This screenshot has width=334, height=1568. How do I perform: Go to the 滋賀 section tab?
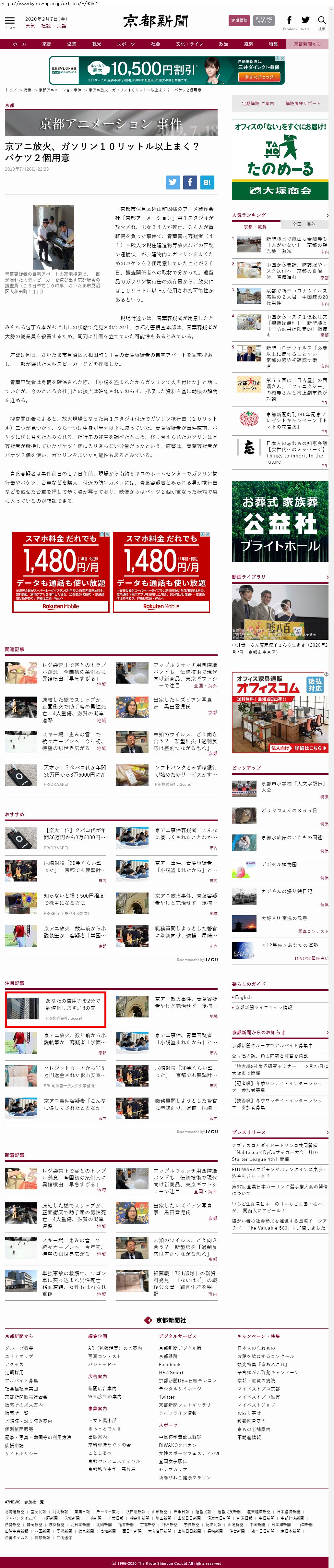click(72, 44)
